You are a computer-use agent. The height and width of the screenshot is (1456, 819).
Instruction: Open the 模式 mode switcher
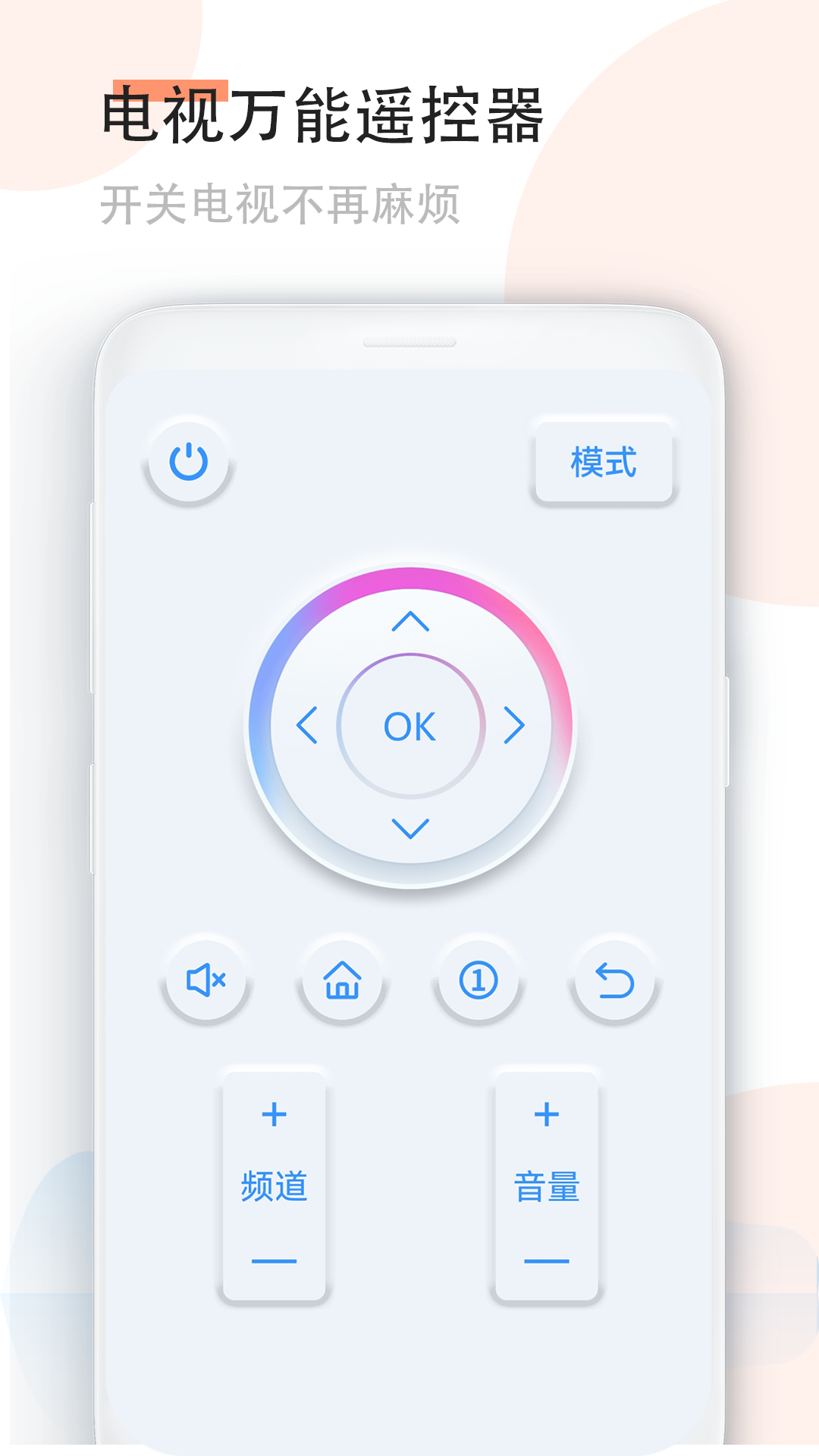coord(603,465)
